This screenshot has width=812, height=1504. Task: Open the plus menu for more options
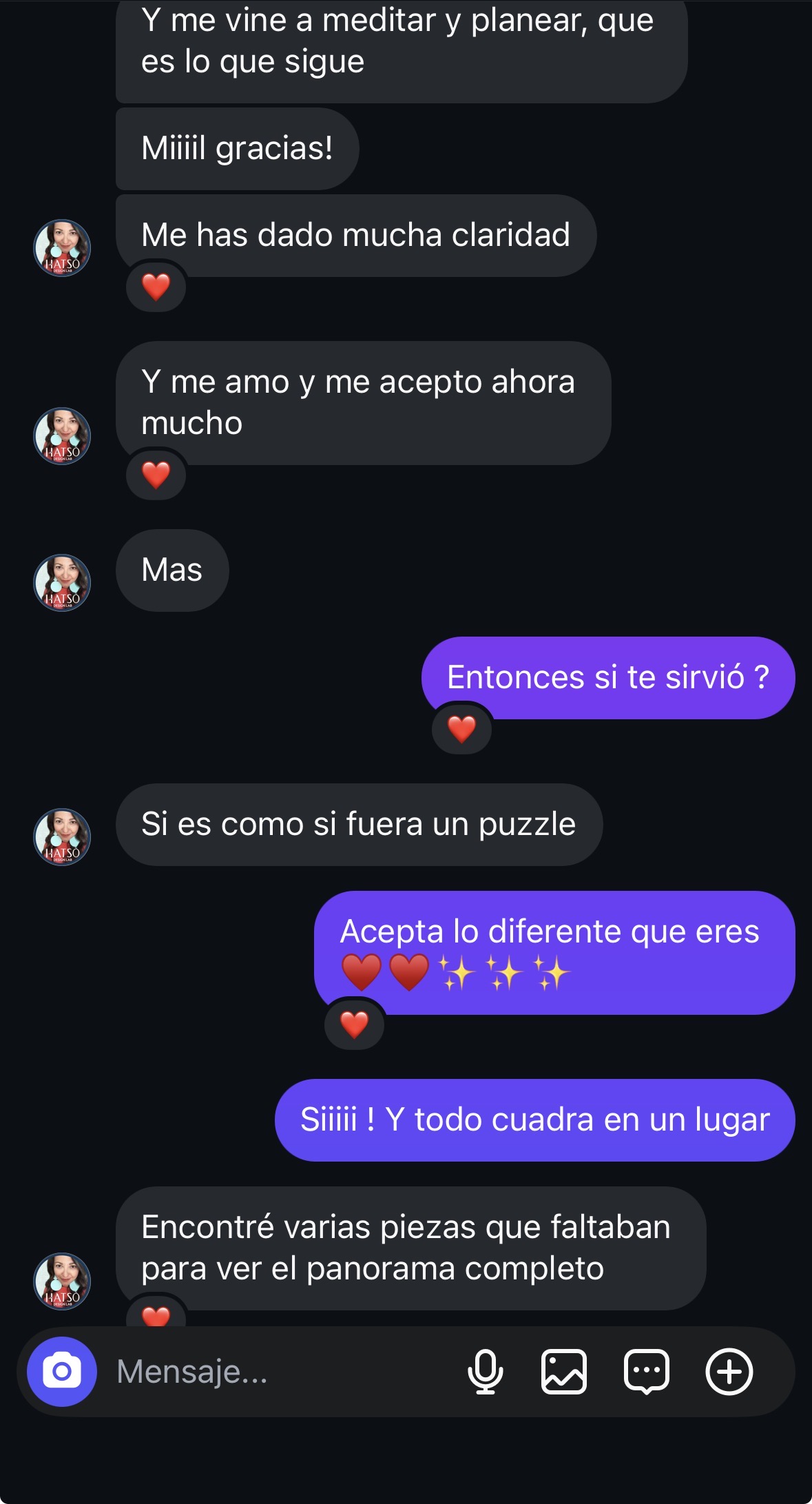coord(729,1371)
